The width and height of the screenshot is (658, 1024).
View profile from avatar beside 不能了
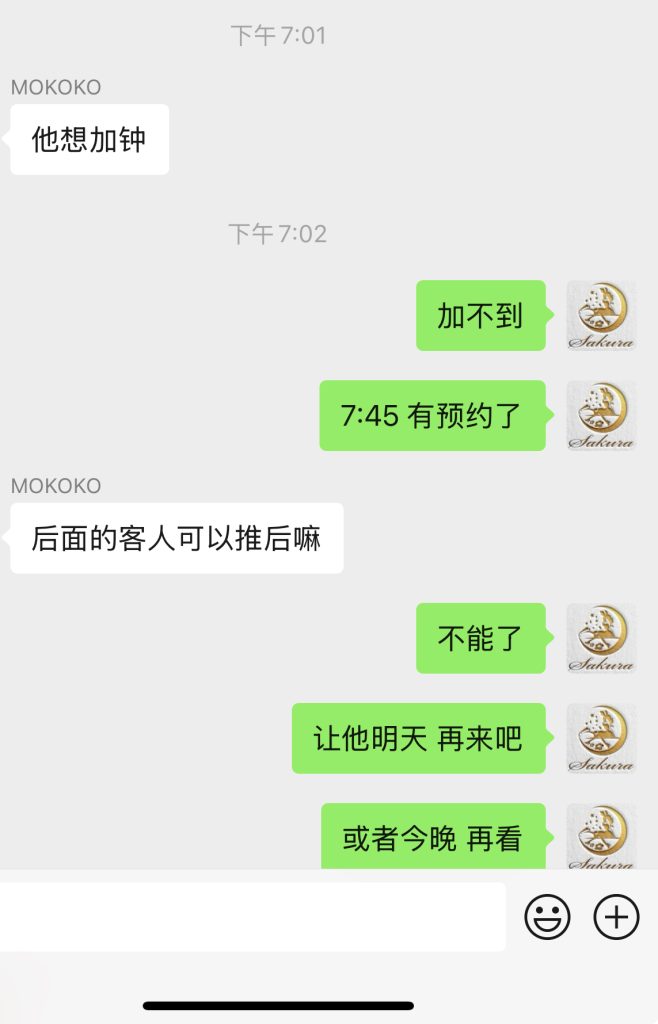601,638
